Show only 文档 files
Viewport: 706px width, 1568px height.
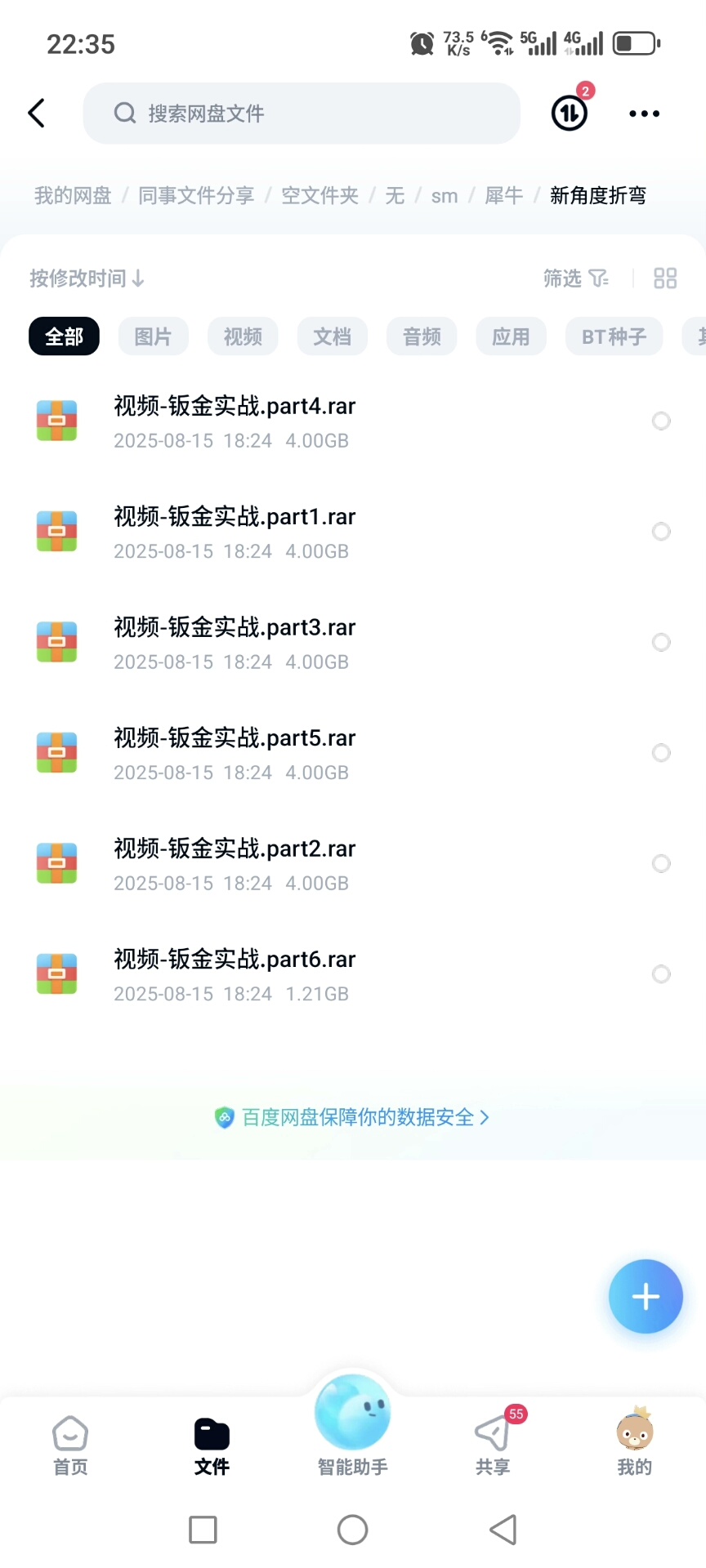point(332,336)
